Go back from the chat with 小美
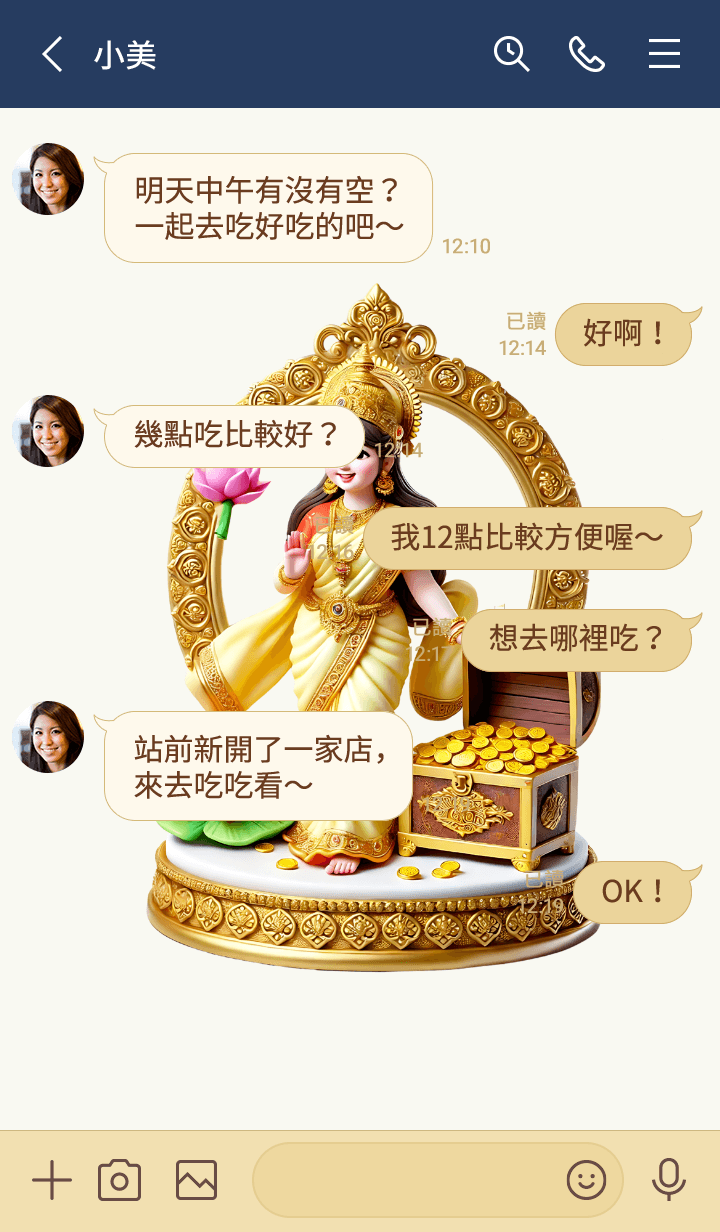This screenshot has width=720, height=1232. [52, 54]
